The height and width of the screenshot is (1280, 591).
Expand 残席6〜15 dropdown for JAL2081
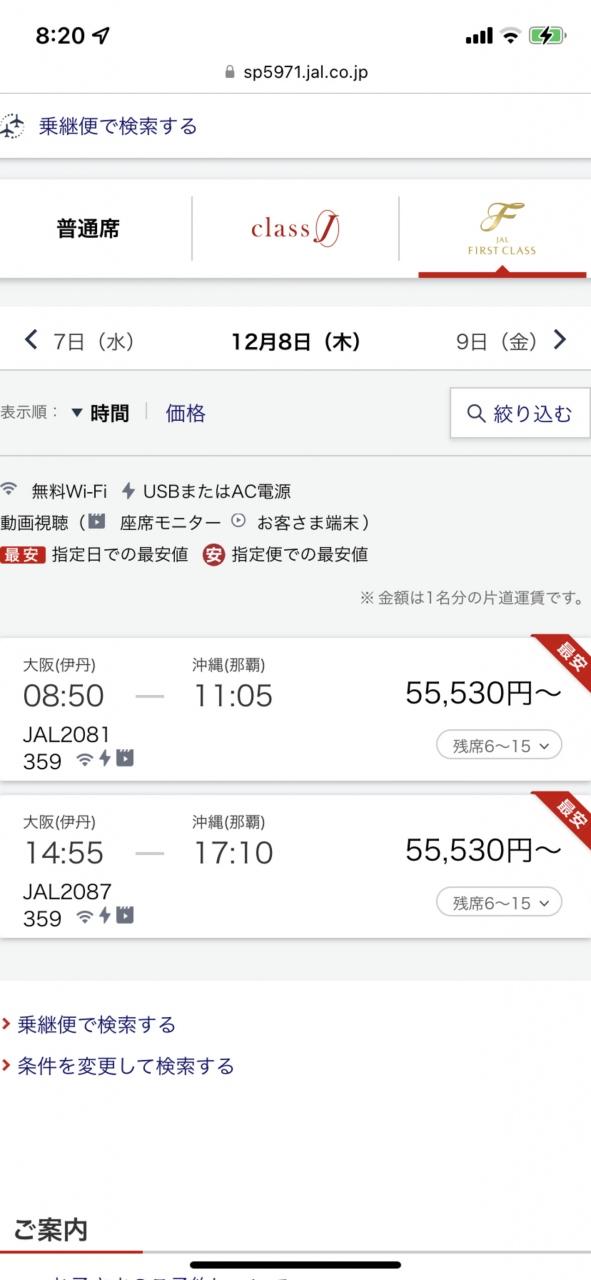click(x=499, y=745)
